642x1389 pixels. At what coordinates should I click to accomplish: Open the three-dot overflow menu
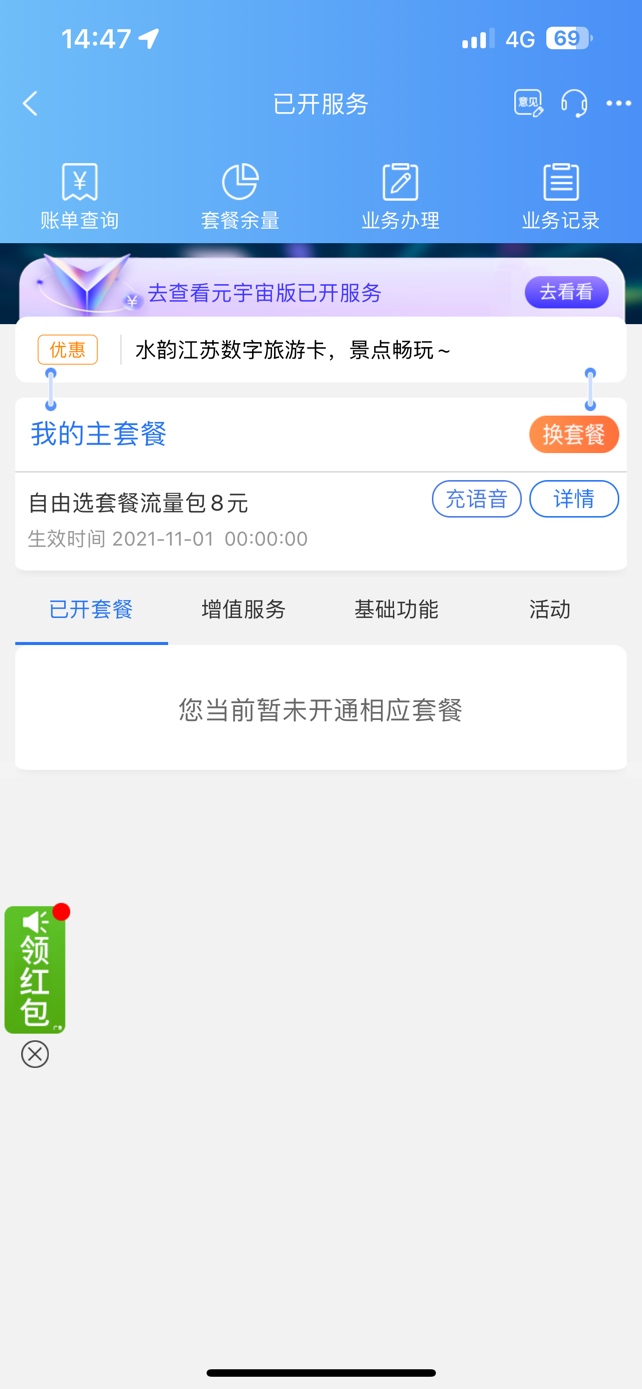(x=618, y=103)
